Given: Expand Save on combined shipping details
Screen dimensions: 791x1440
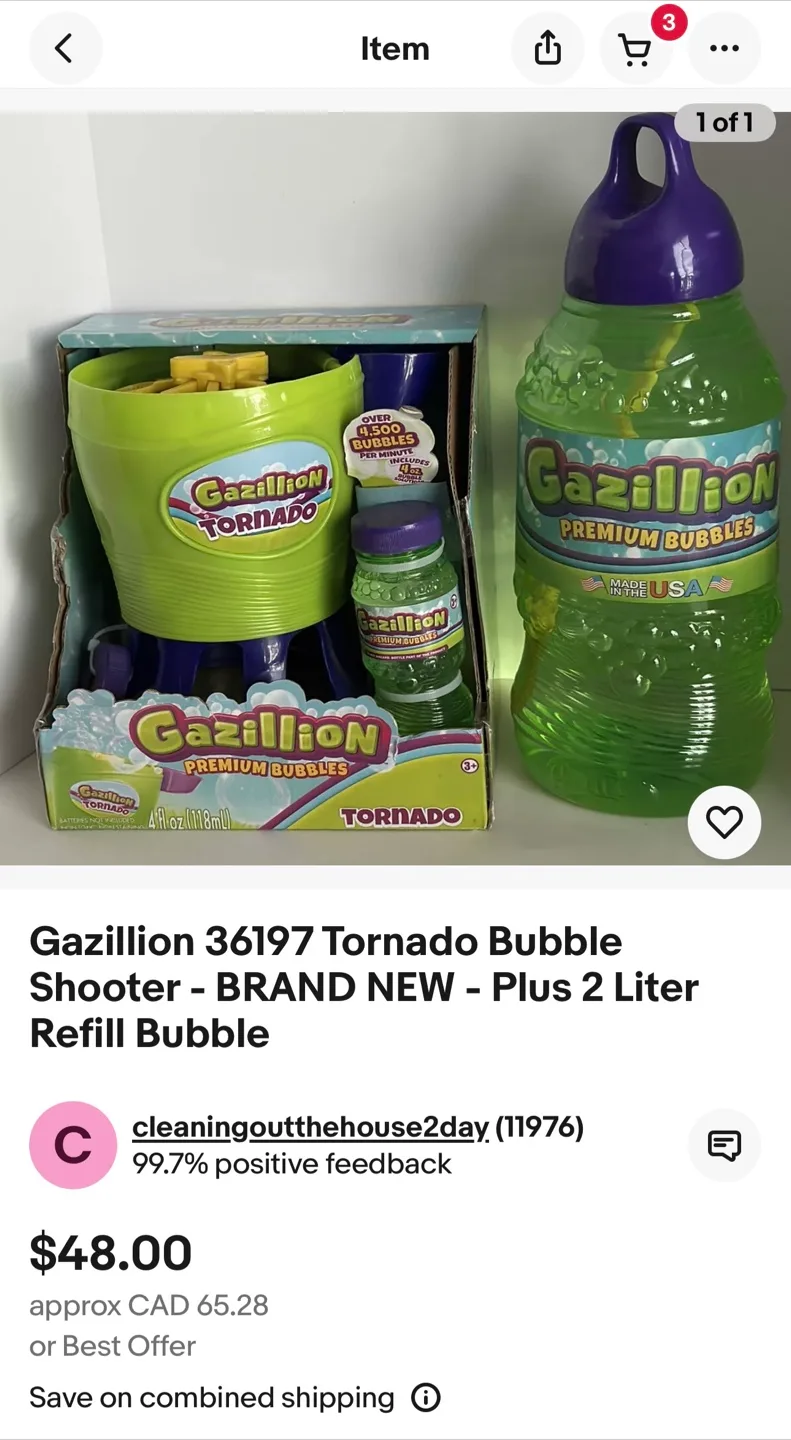Looking at the screenshot, I should (x=213, y=1397).
